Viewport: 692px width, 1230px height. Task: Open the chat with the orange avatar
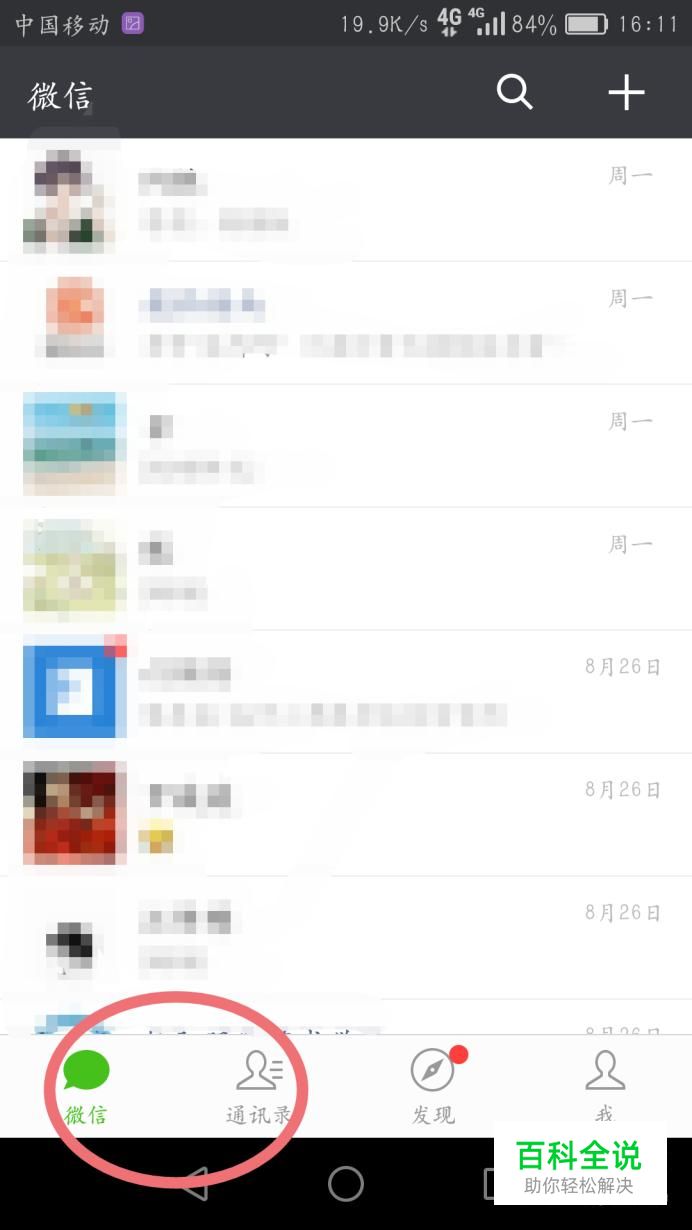tap(346, 322)
